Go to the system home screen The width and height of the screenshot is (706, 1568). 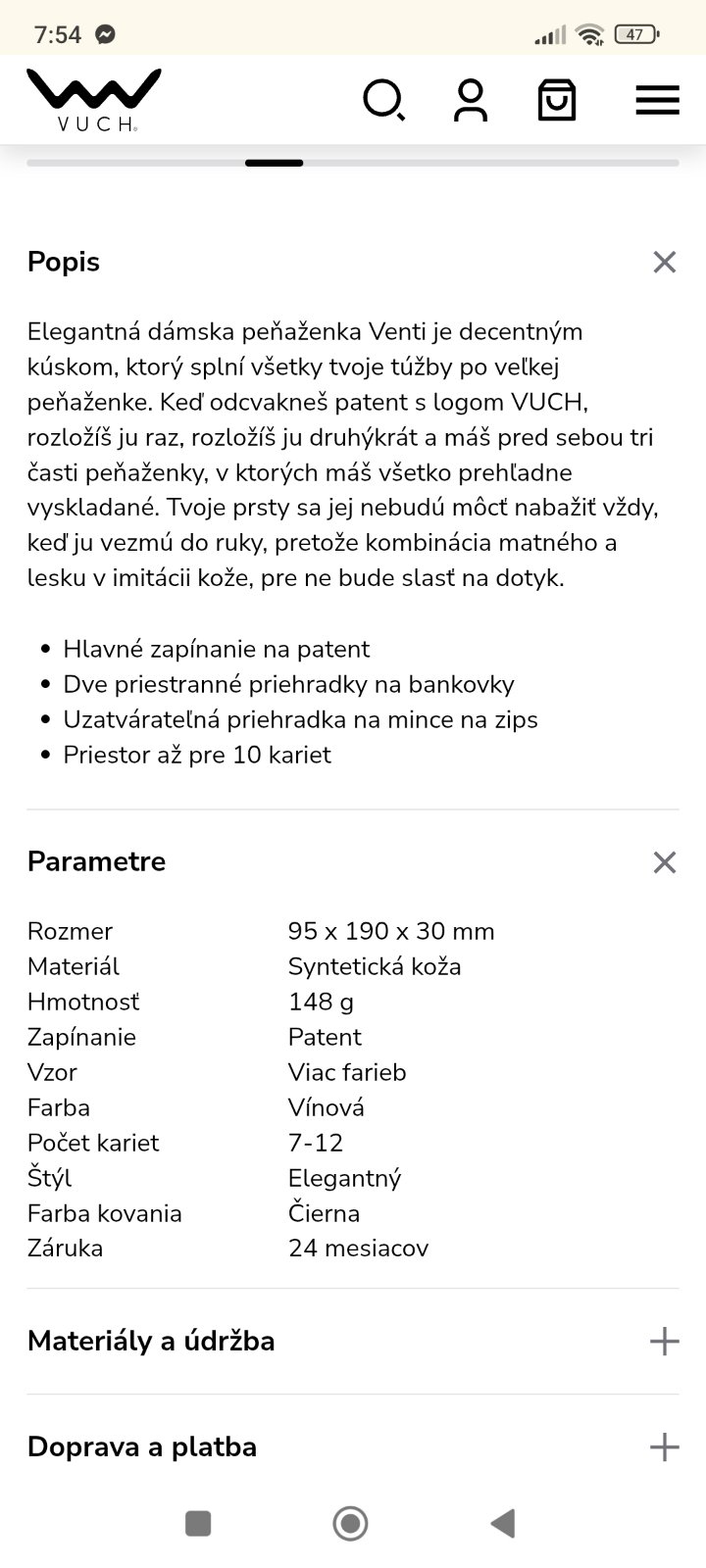click(351, 1523)
